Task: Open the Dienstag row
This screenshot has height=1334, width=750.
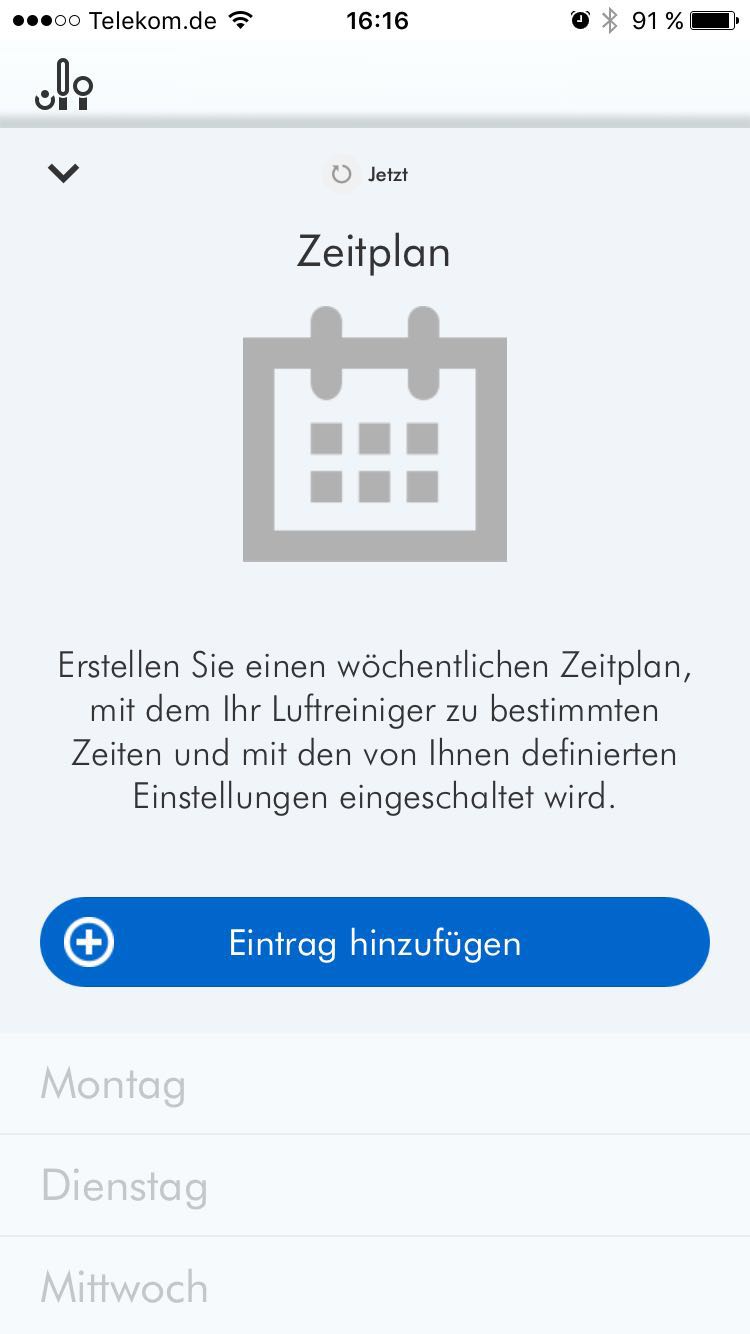Action: 375,1186
